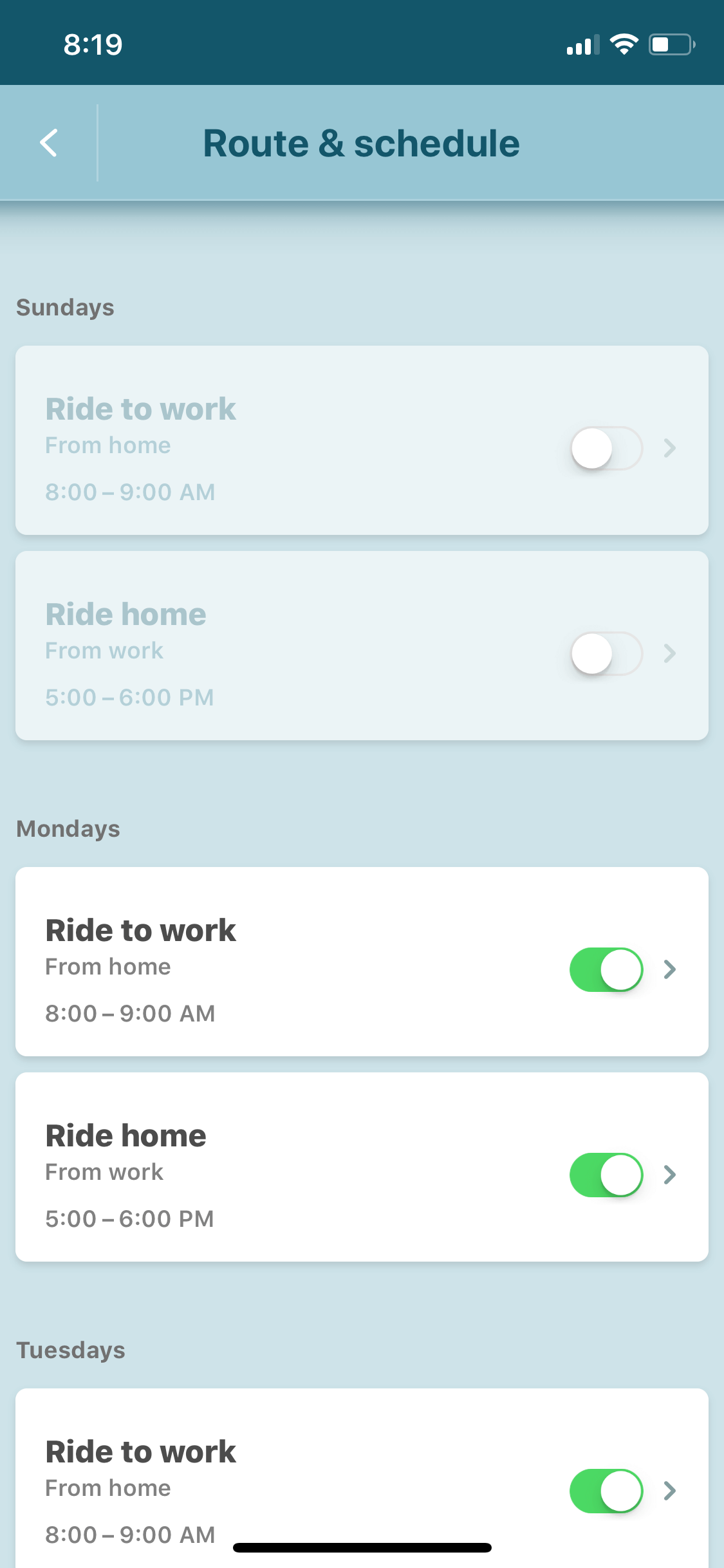Open Sundays Ride to work chevron
The width and height of the screenshot is (724, 1568).
[670, 448]
